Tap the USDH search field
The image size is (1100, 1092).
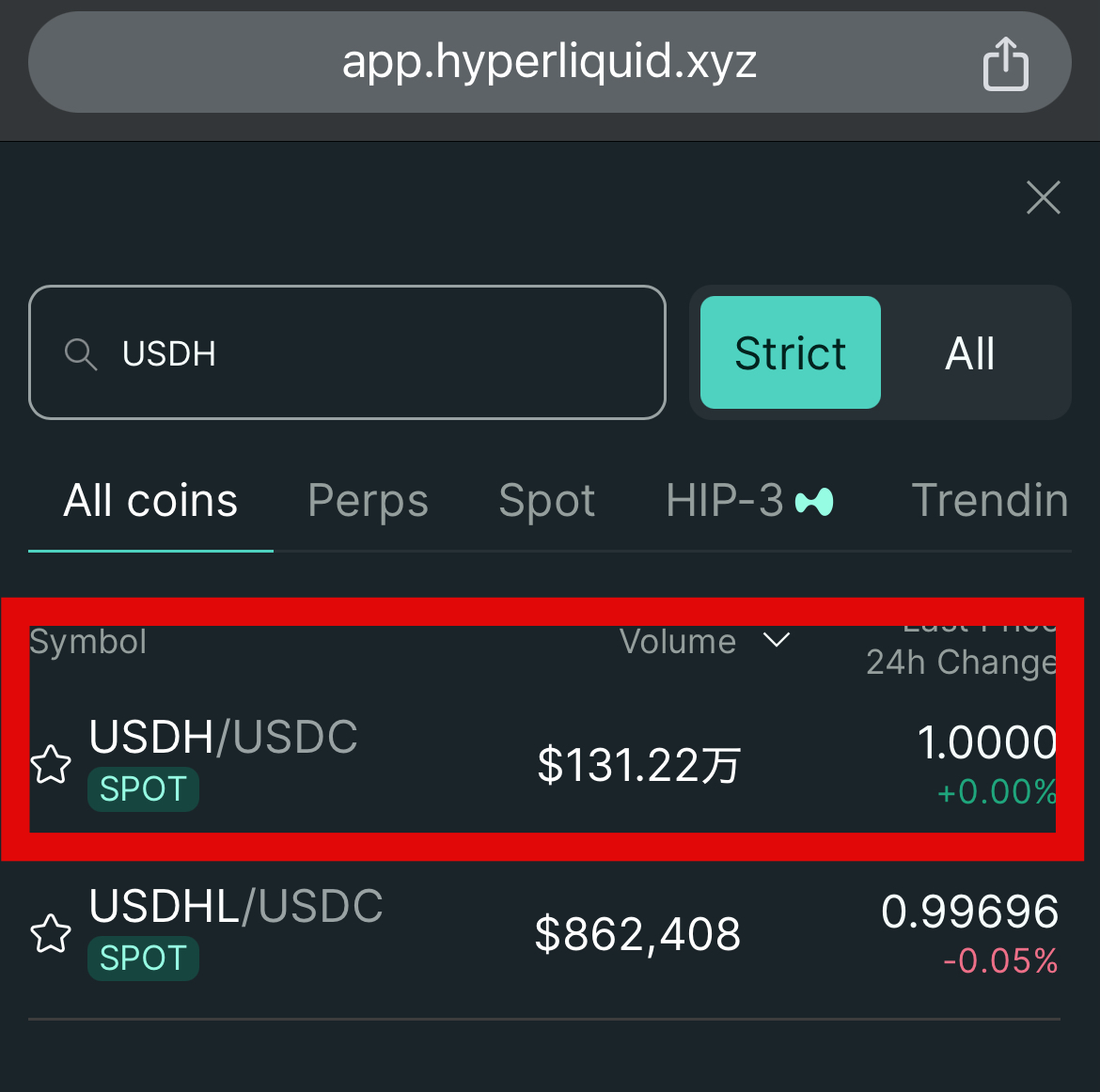376,353
